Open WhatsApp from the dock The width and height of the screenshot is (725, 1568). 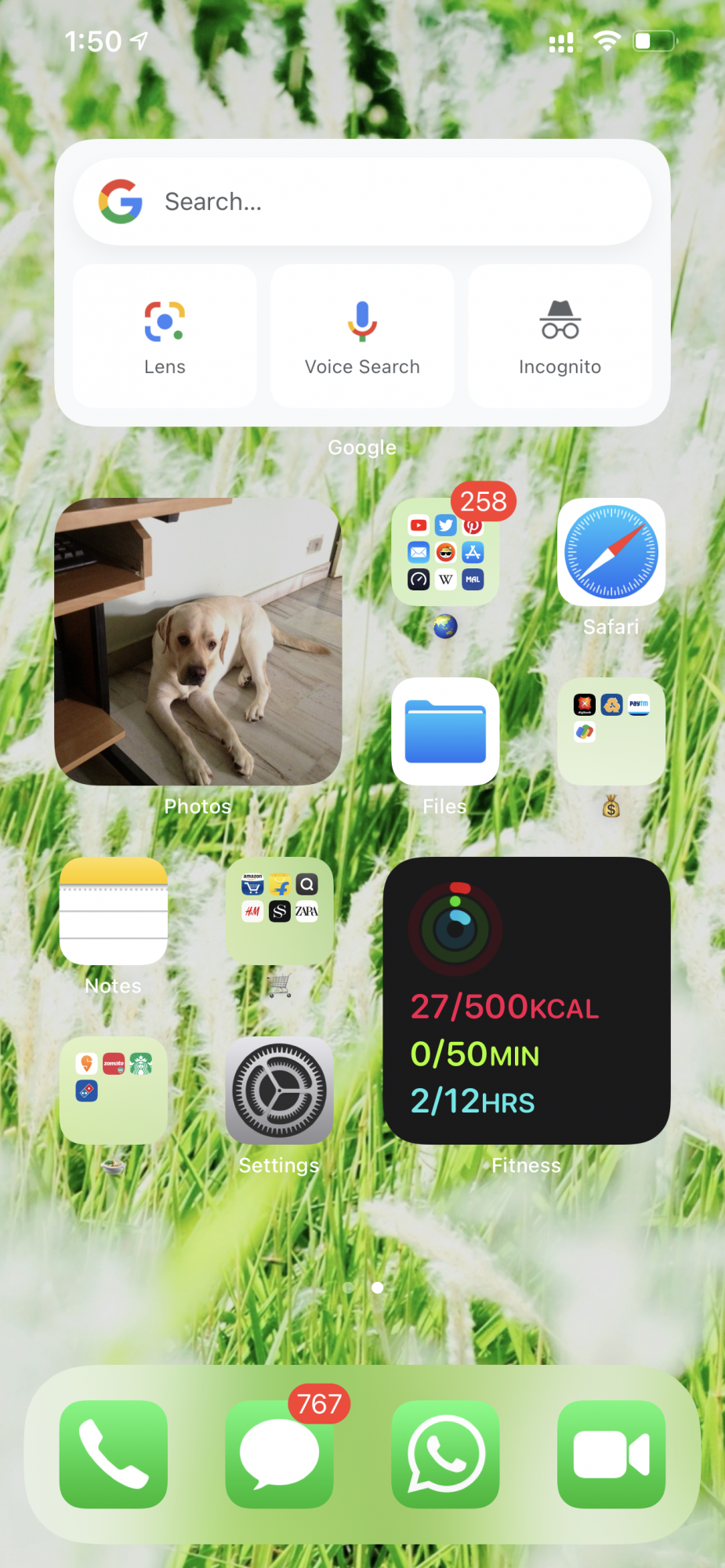tap(445, 1454)
